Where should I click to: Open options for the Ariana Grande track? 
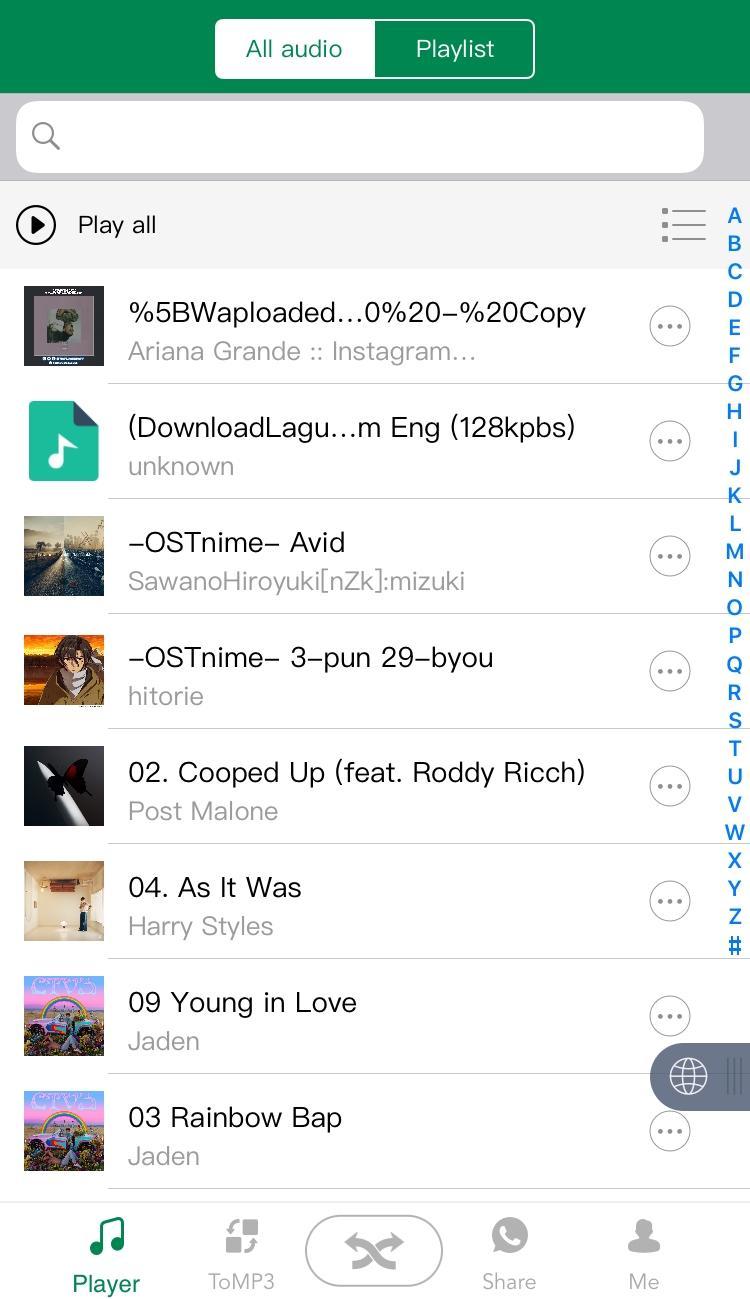(670, 326)
